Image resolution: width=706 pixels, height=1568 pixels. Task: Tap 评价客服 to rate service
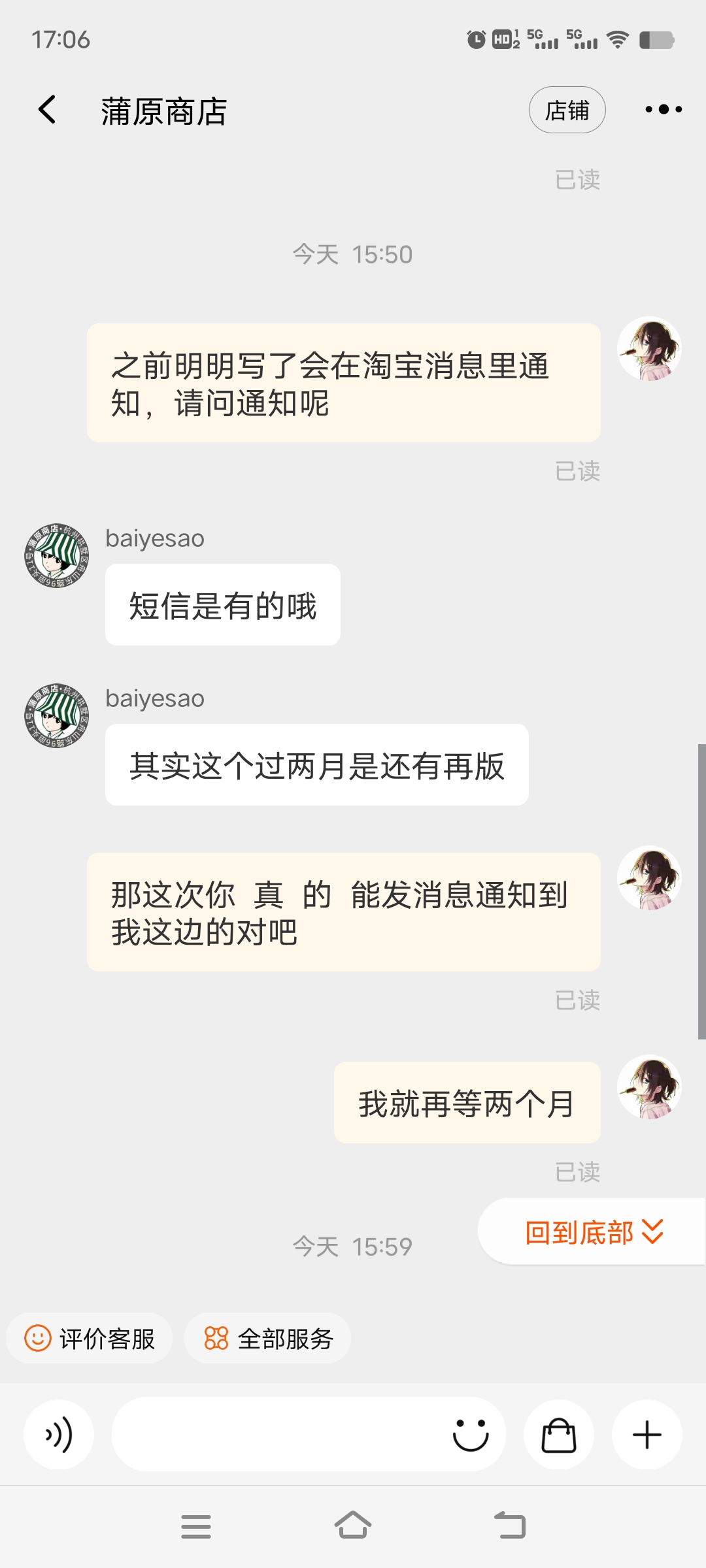(90, 1339)
